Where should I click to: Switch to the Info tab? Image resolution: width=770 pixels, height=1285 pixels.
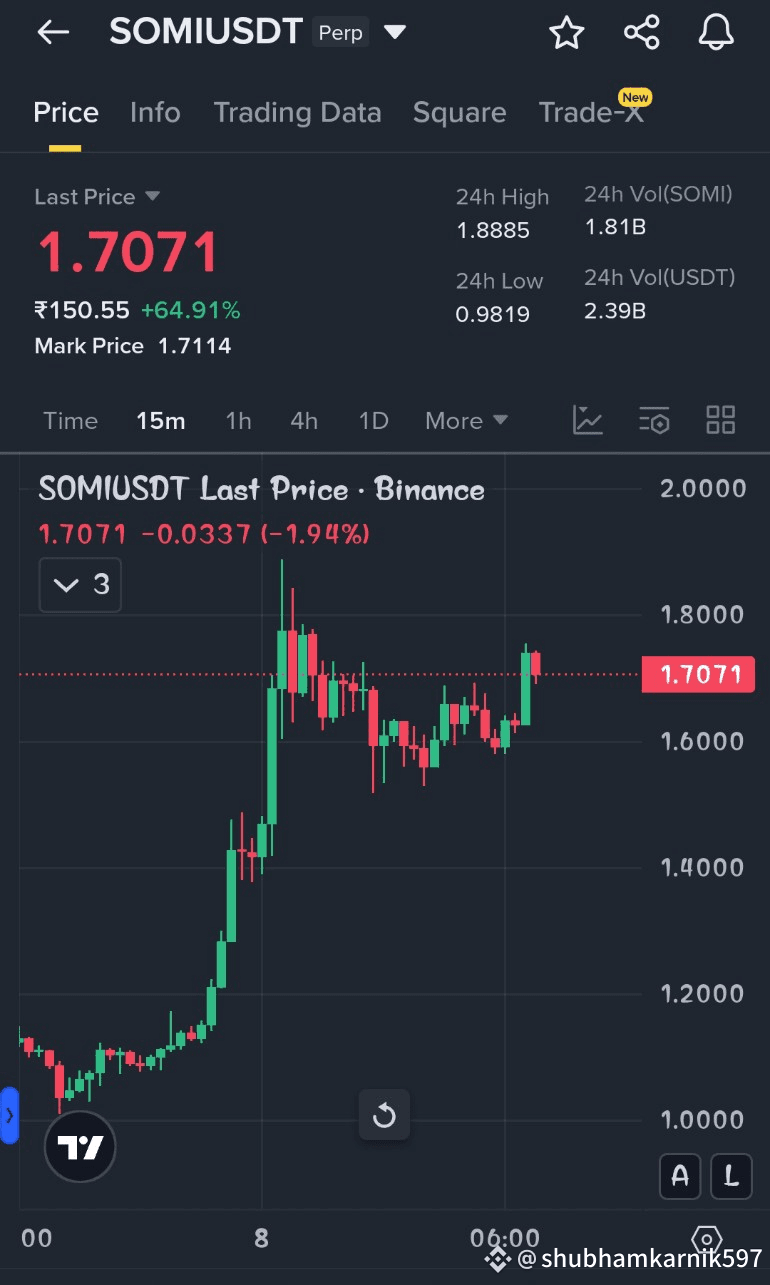point(155,112)
